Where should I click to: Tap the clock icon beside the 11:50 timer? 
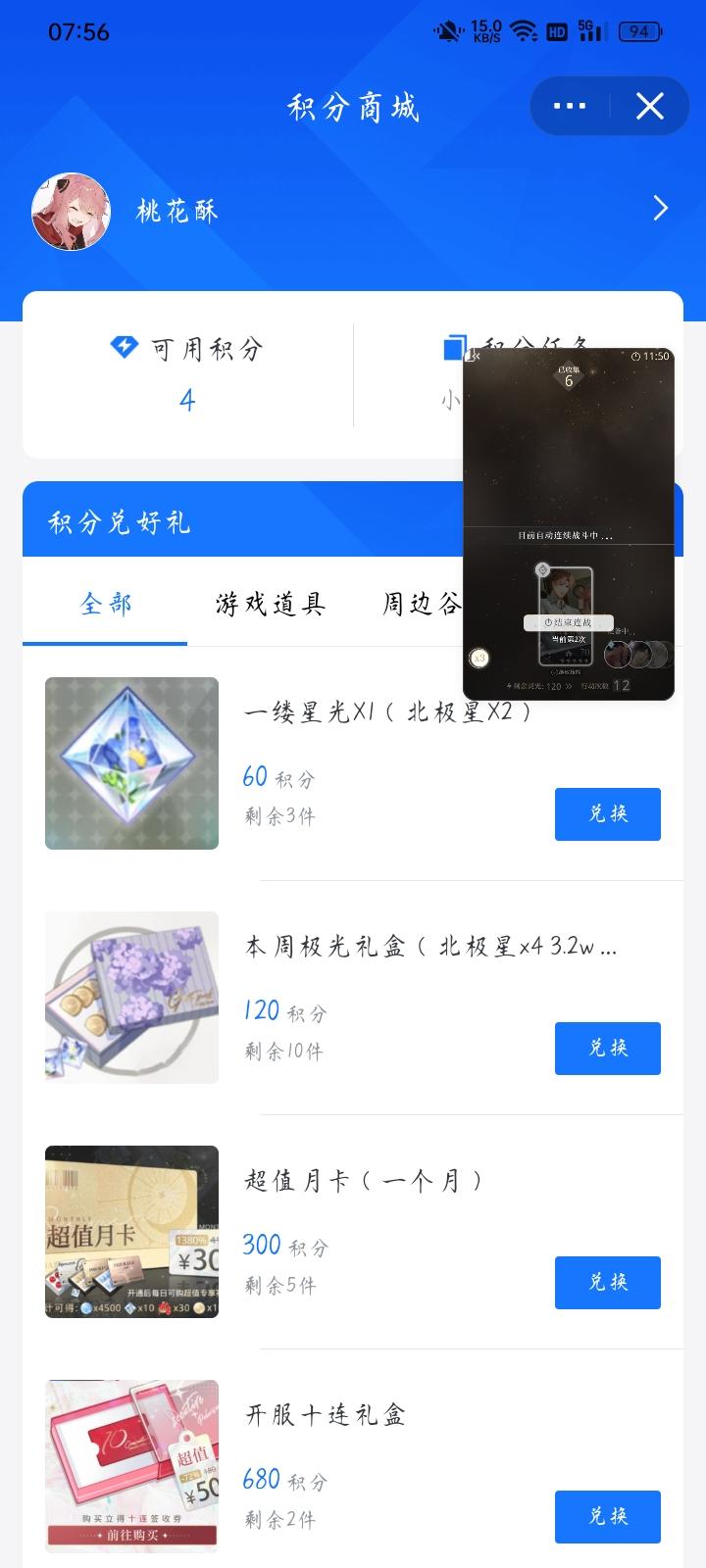(635, 355)
